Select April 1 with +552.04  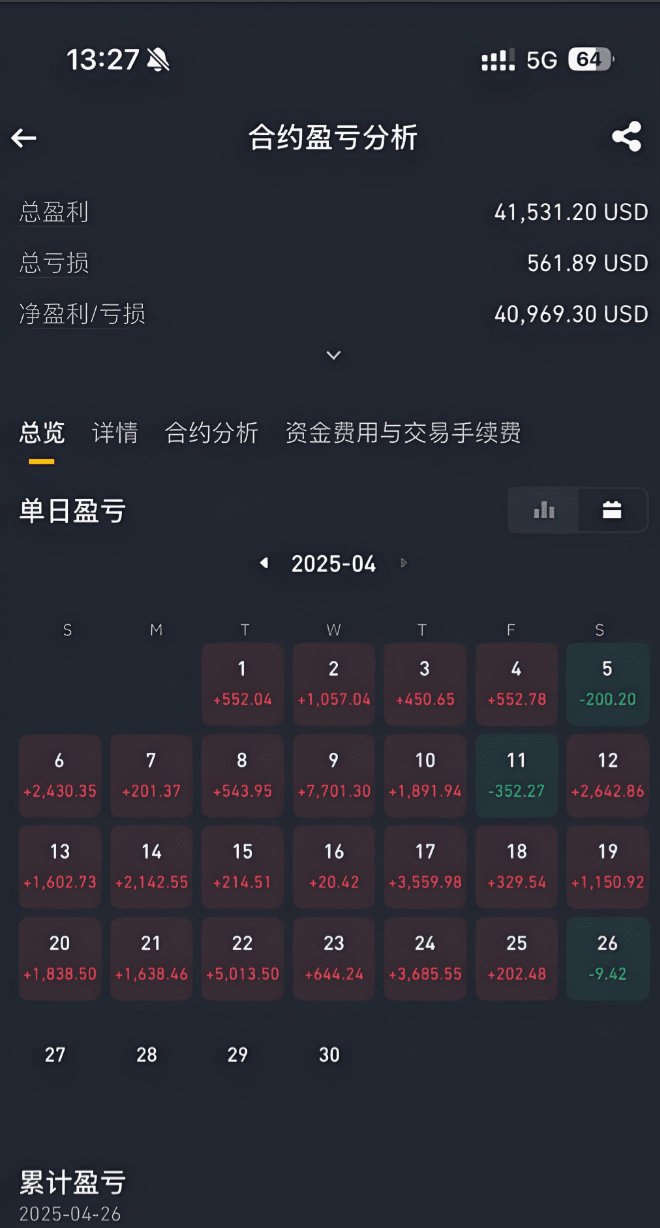[242, 683]
